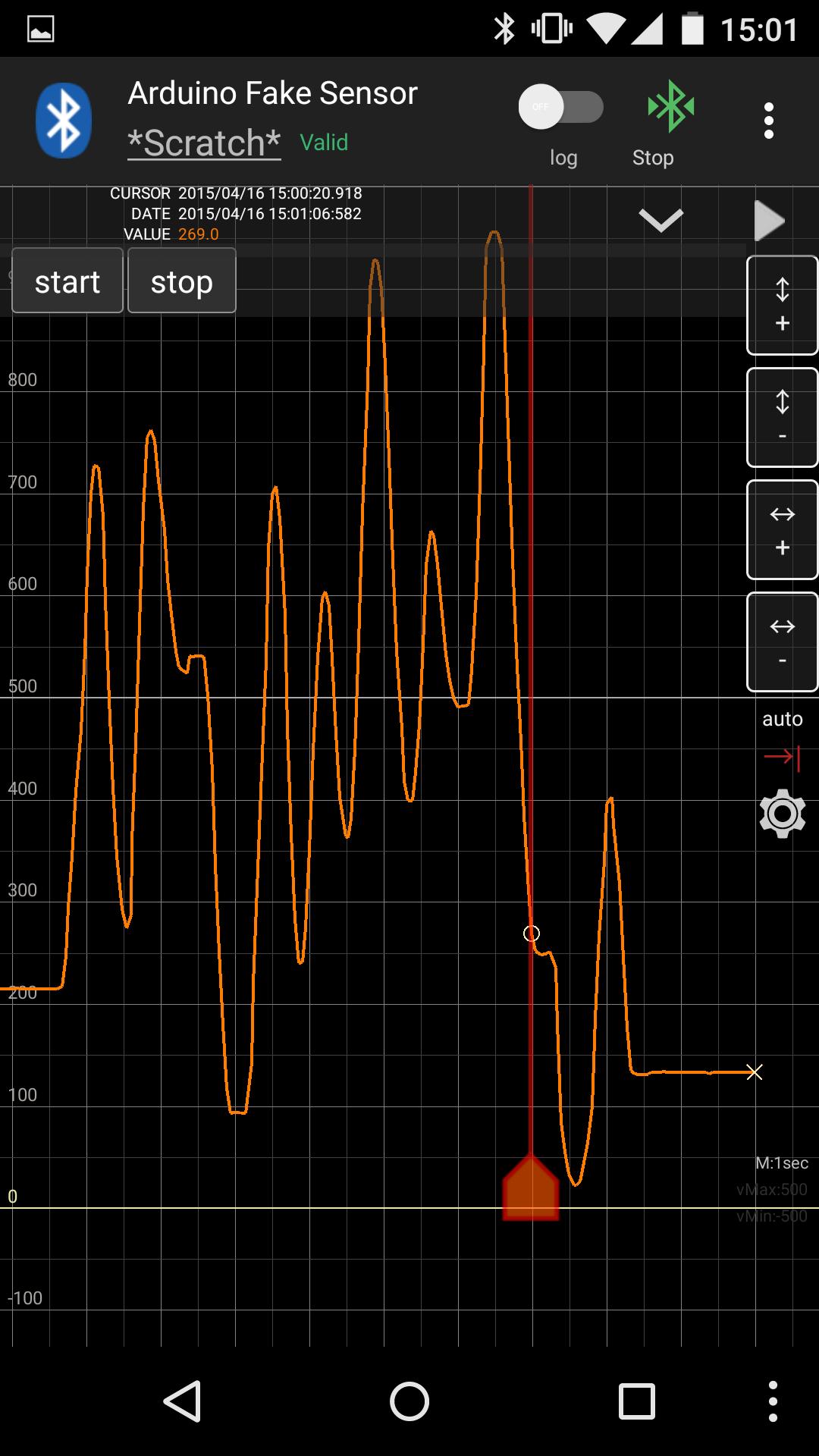
Task: Toggle chart playback with the play arrow
Action: point(771,221)
